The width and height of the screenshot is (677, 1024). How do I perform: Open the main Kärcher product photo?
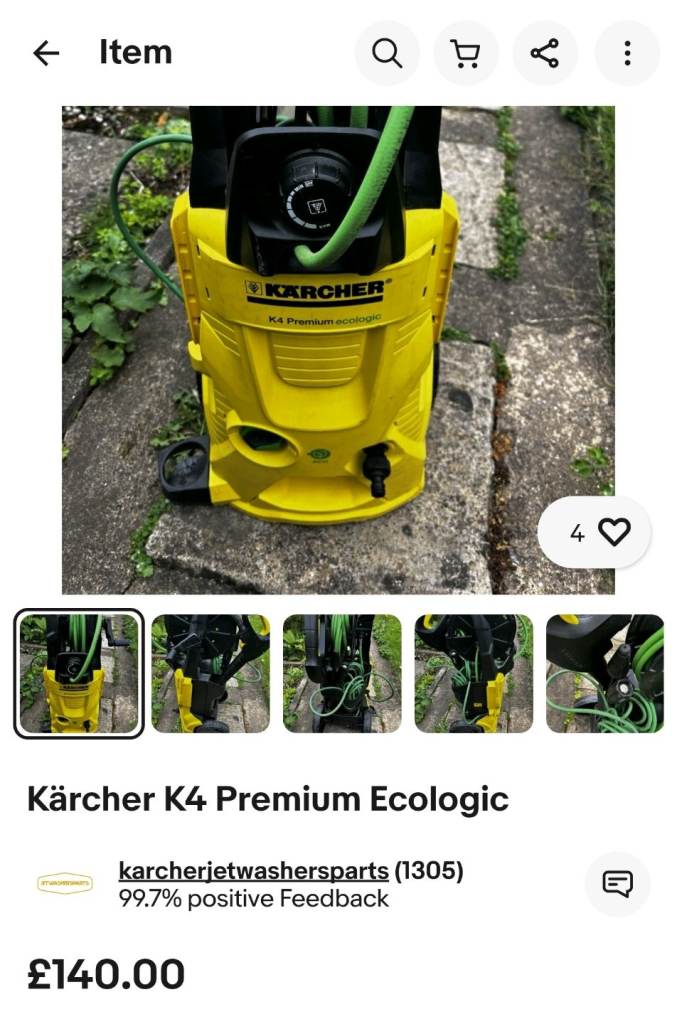[338, 349]
